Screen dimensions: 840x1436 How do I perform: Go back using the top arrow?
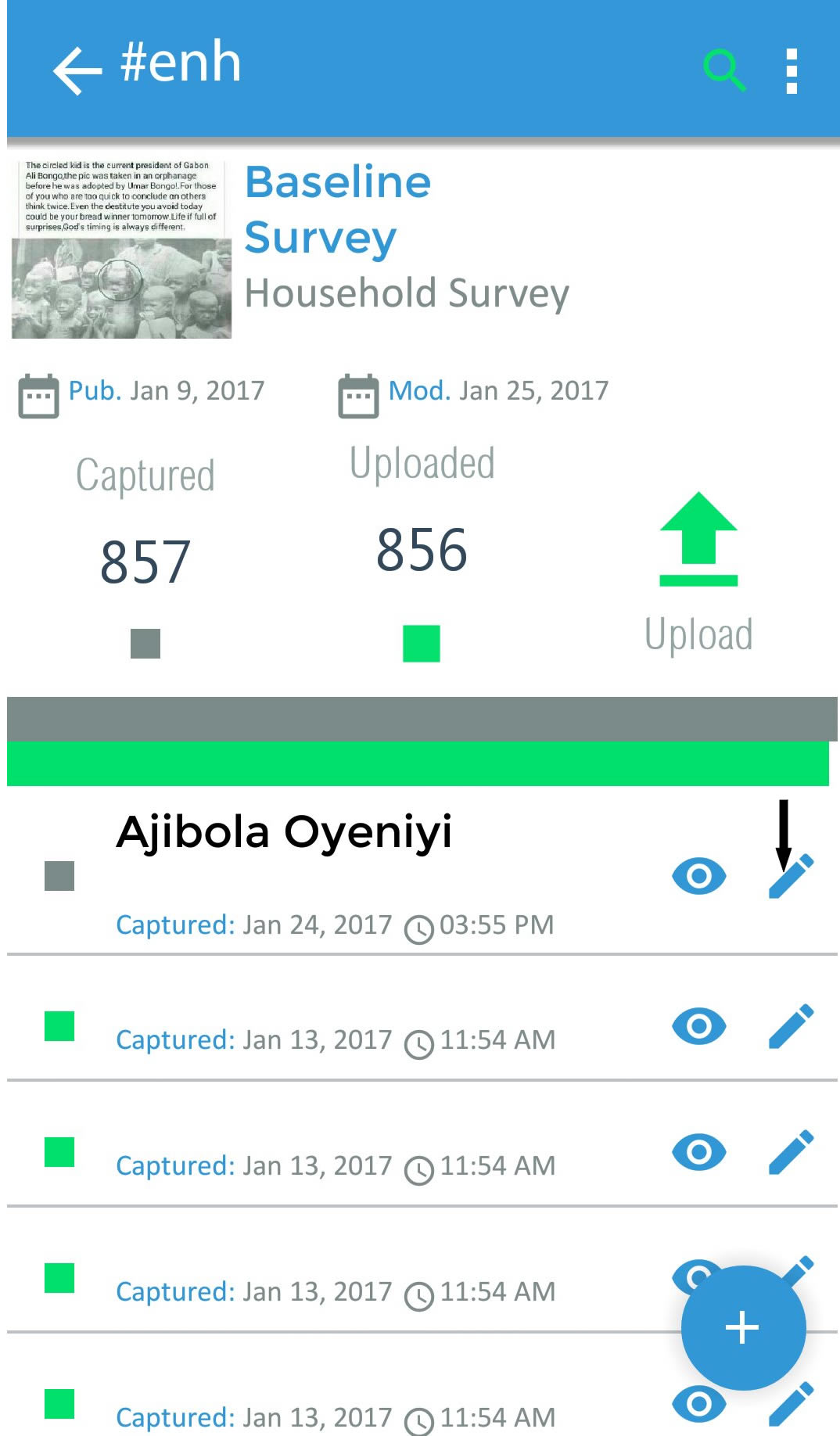click(77, 70)
